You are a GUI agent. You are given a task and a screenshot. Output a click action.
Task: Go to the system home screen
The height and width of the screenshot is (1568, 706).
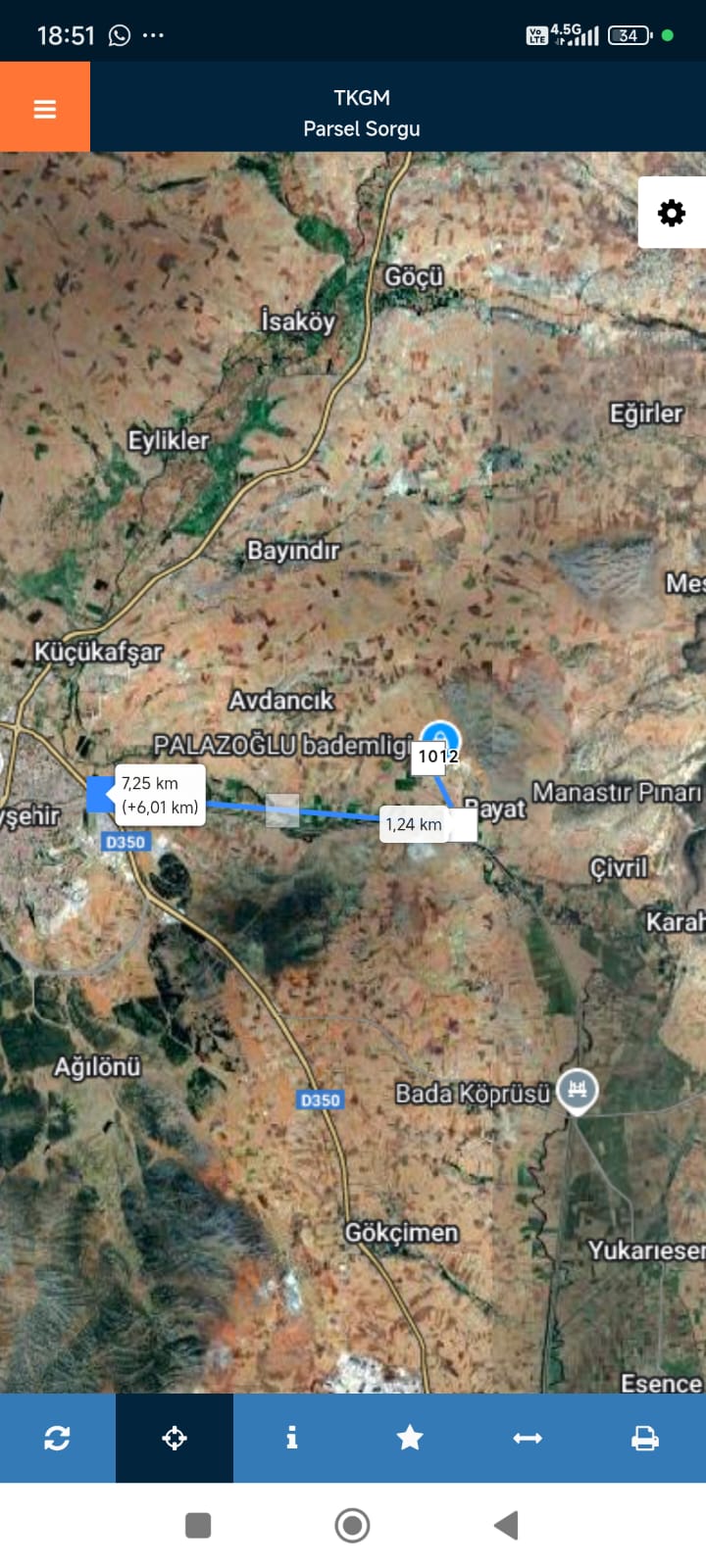(x=352, y=1525)
